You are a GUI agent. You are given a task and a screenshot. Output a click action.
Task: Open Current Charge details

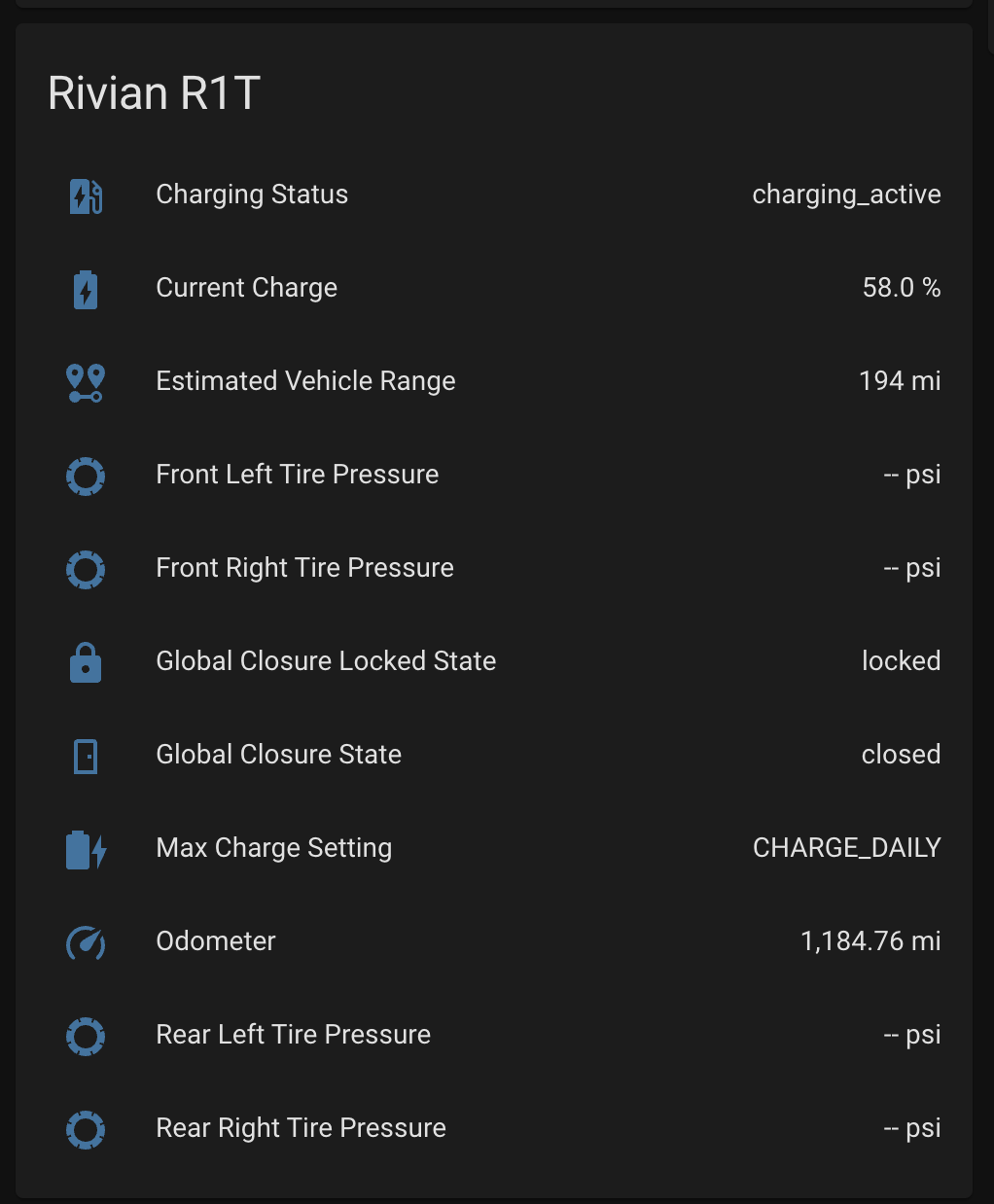(494, 288)
